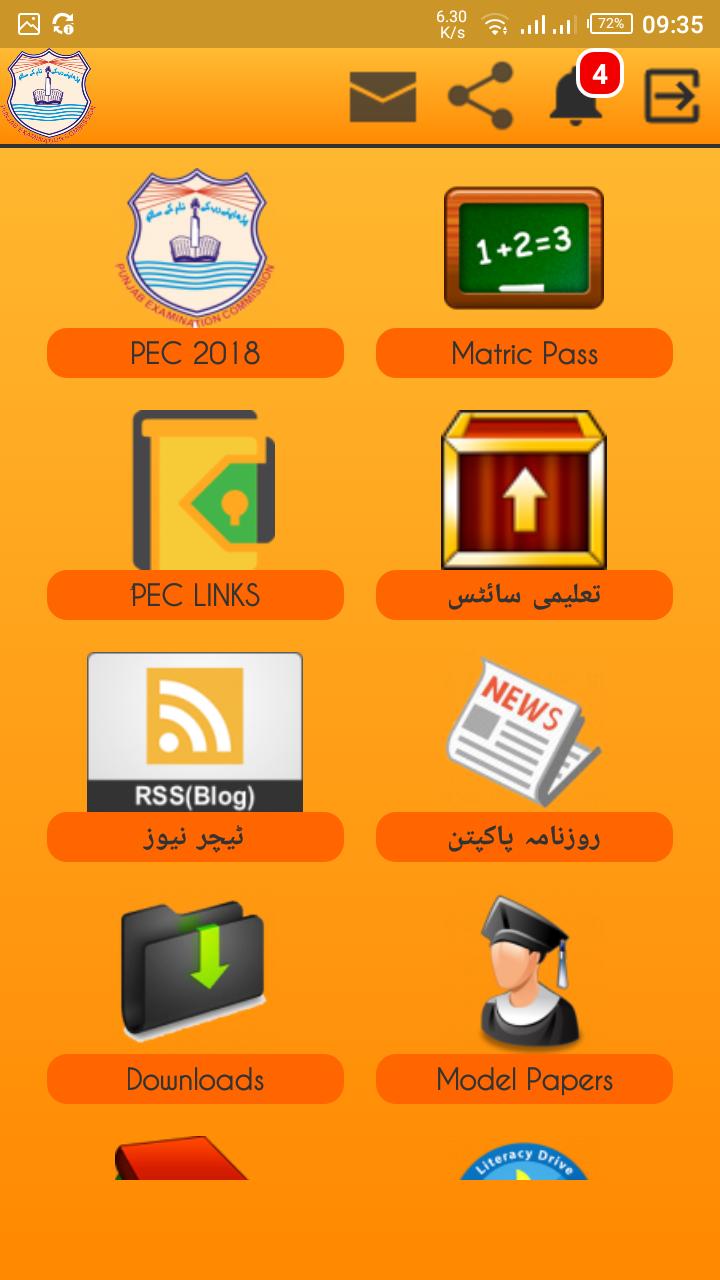Tap the graduate figure tile

tap(524, 970)
